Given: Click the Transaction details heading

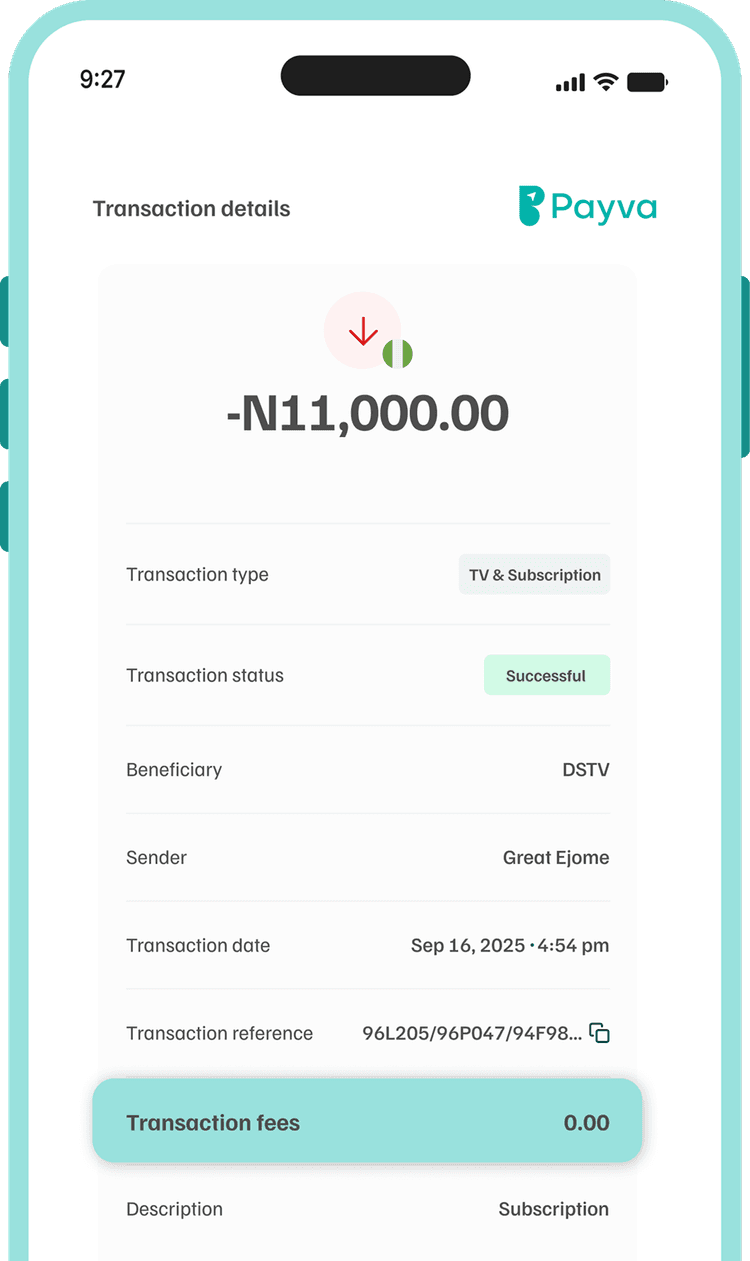Looking at the screenshot, I should pos(191,208).
